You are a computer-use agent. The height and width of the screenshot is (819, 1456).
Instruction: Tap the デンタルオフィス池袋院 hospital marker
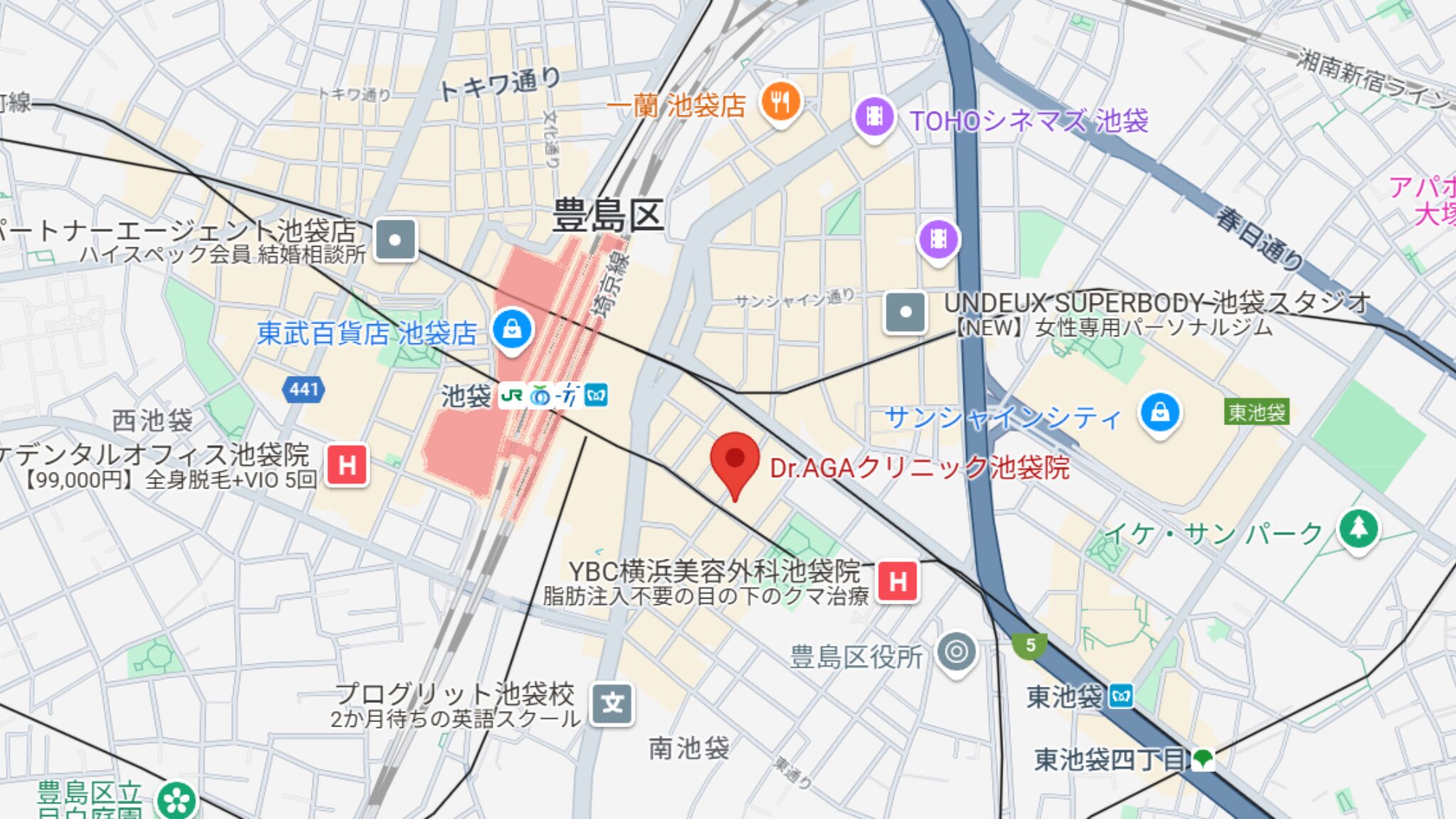click(x=347, y=466)
